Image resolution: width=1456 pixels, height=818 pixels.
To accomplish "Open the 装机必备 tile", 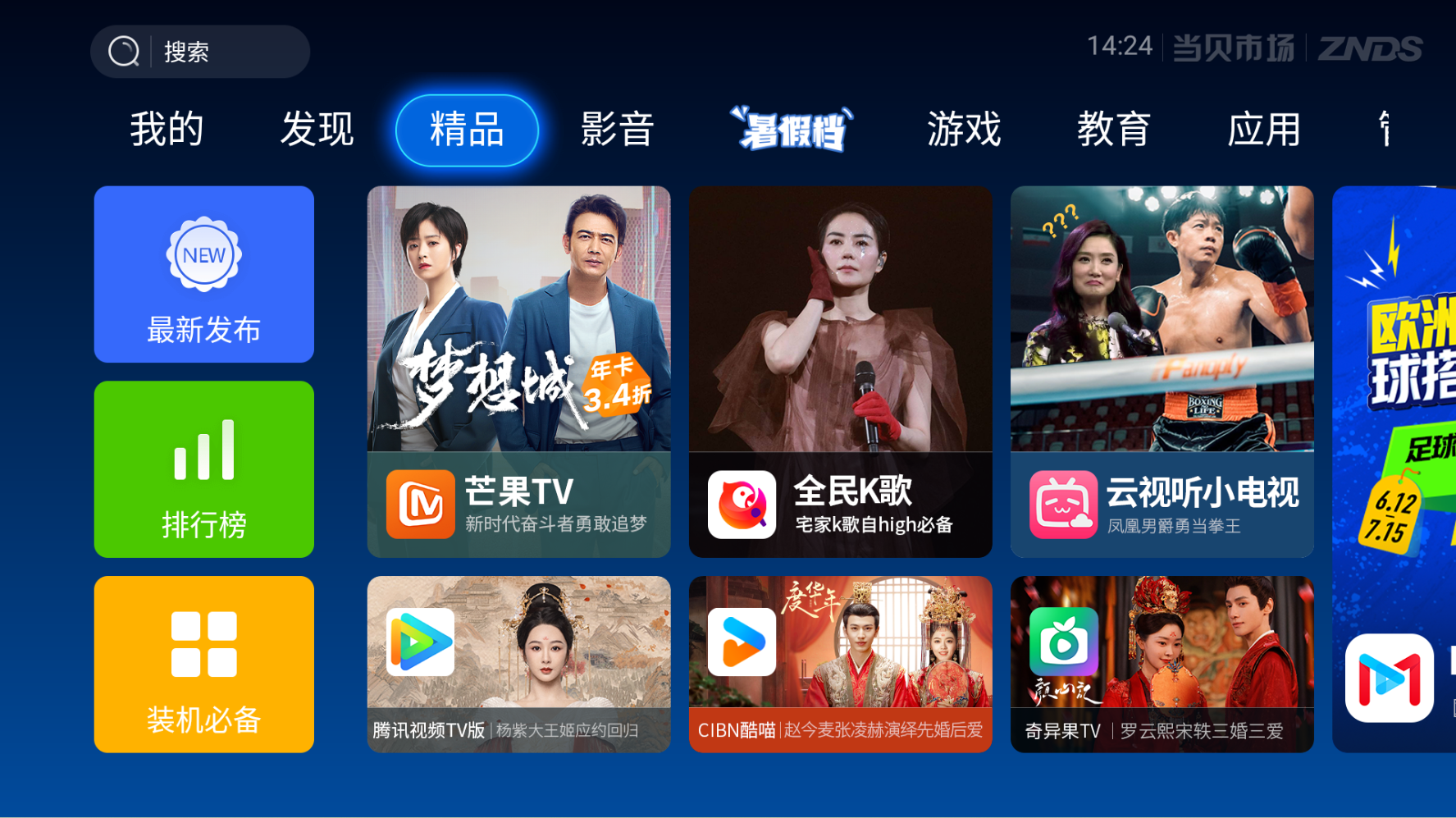I will click(x=204, y=664).
